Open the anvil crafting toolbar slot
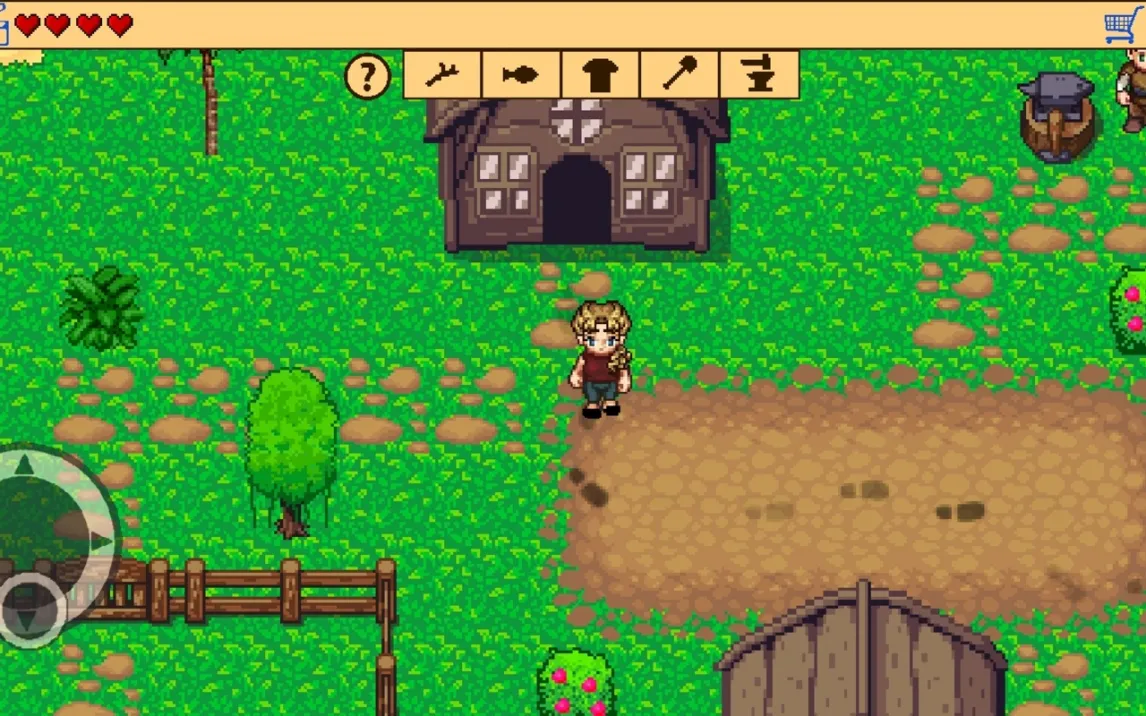 click(x=759, y=75)
